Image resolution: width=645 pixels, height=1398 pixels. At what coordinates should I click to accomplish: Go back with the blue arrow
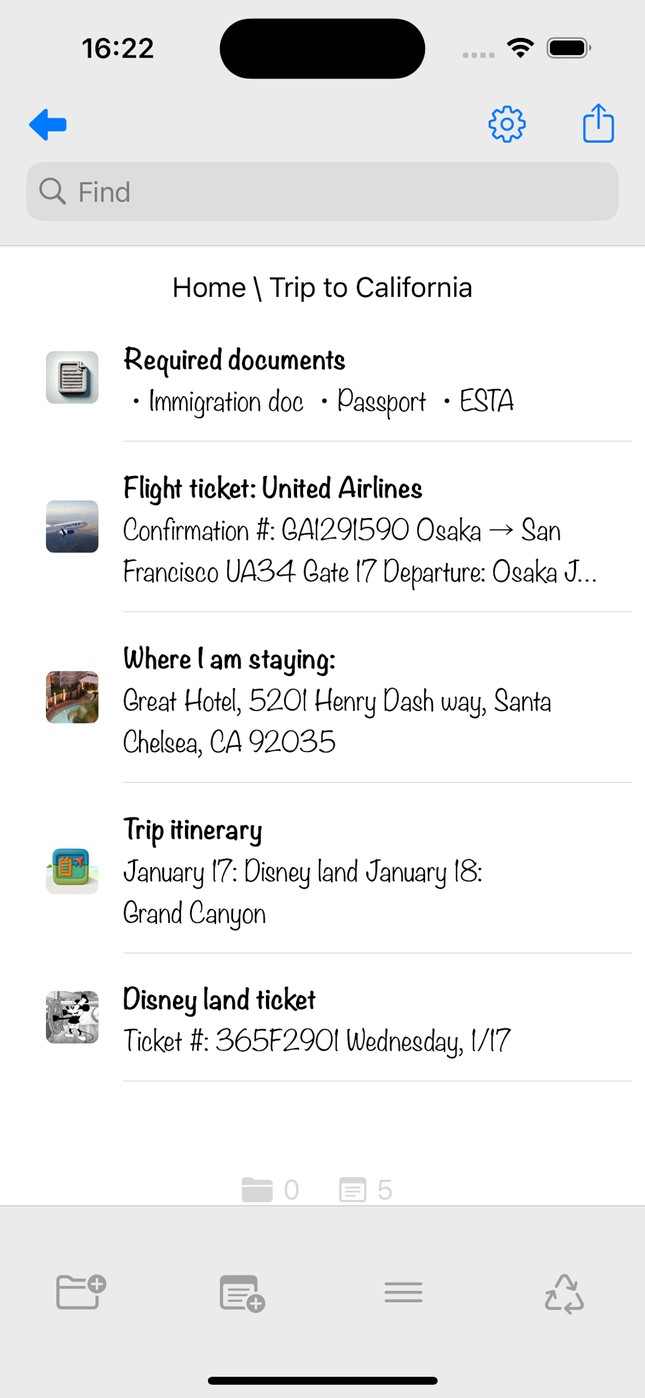pyautogui.click(x=48, y=125)
